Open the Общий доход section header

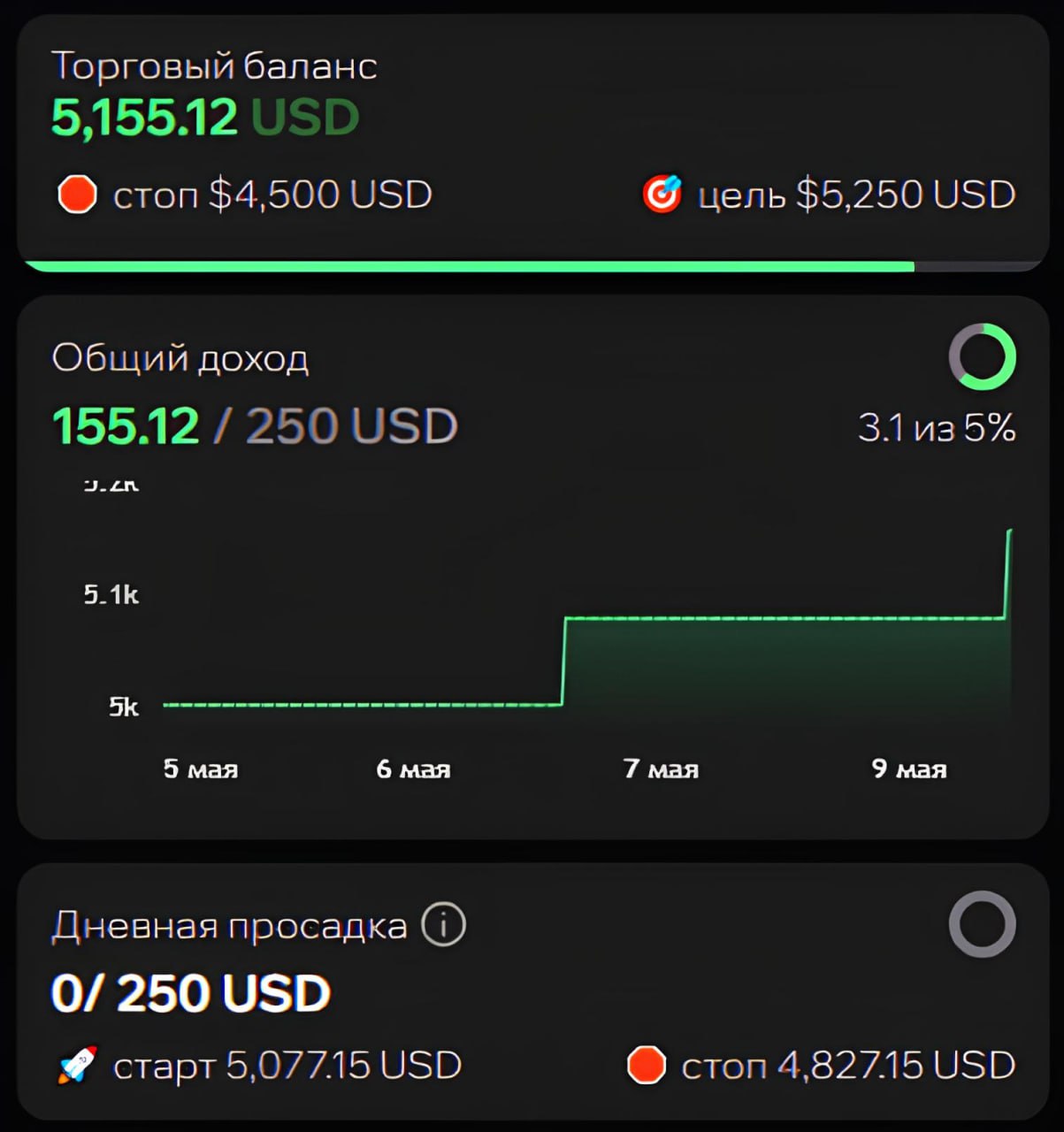point(180,358)
